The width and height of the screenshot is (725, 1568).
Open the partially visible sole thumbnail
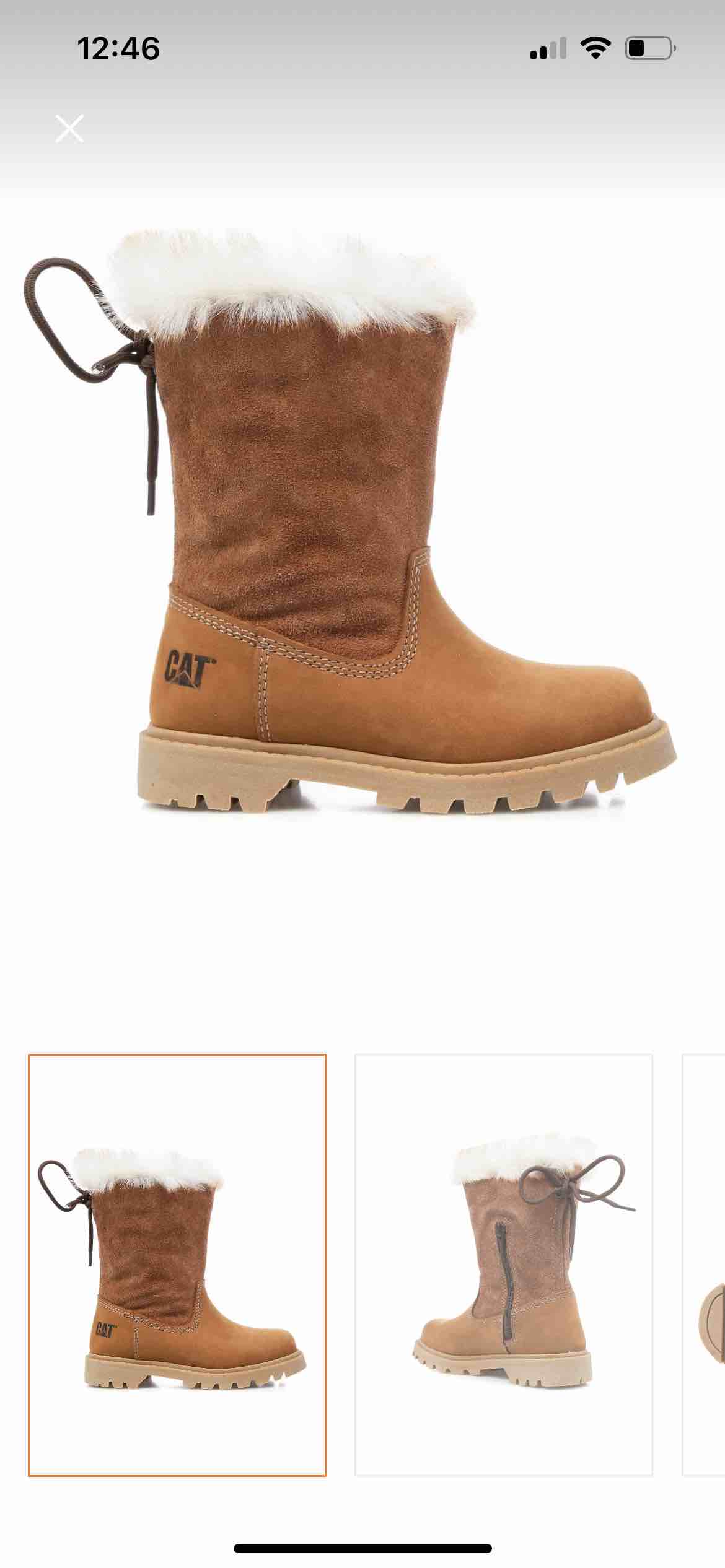[704, 1265]
